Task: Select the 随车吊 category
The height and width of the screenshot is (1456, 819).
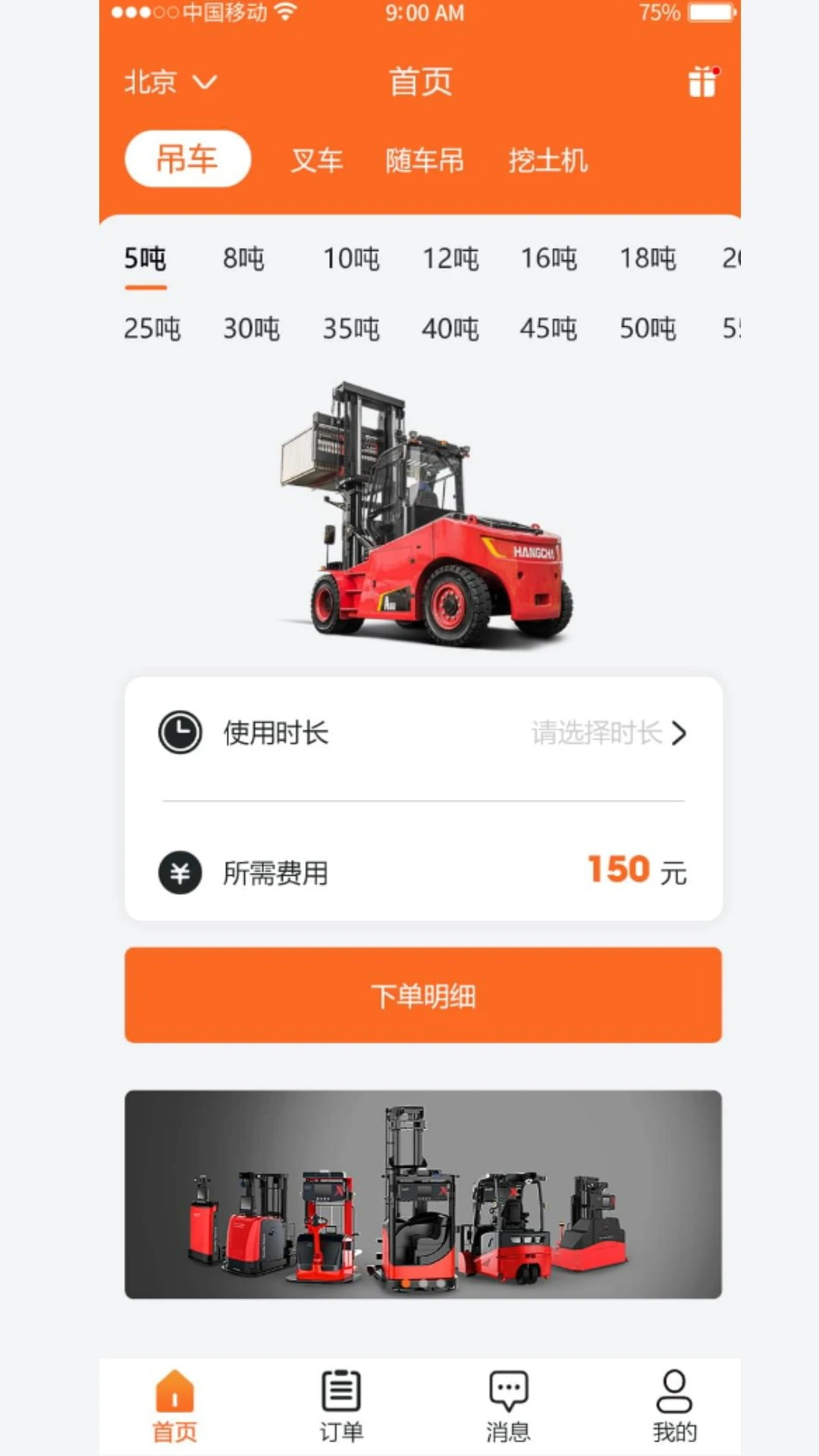Action: [425, 162]
